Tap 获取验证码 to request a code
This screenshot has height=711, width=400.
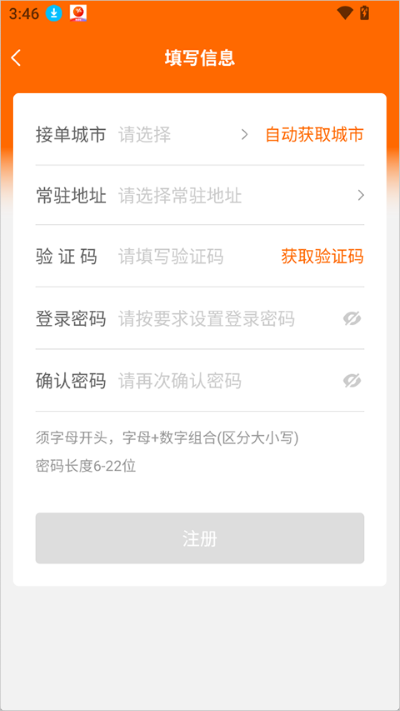(322, 257)
